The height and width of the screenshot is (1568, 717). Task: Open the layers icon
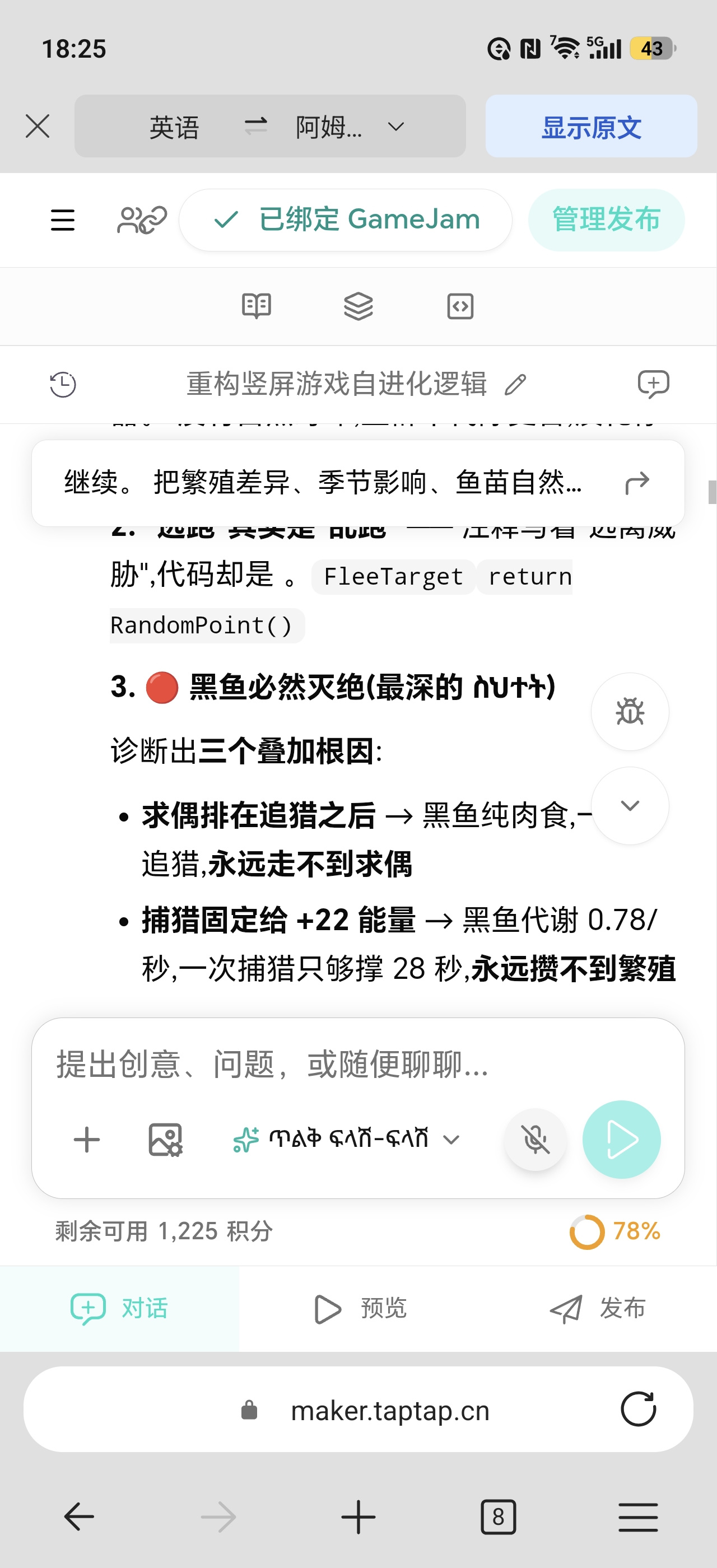click(x=358, y=306)
